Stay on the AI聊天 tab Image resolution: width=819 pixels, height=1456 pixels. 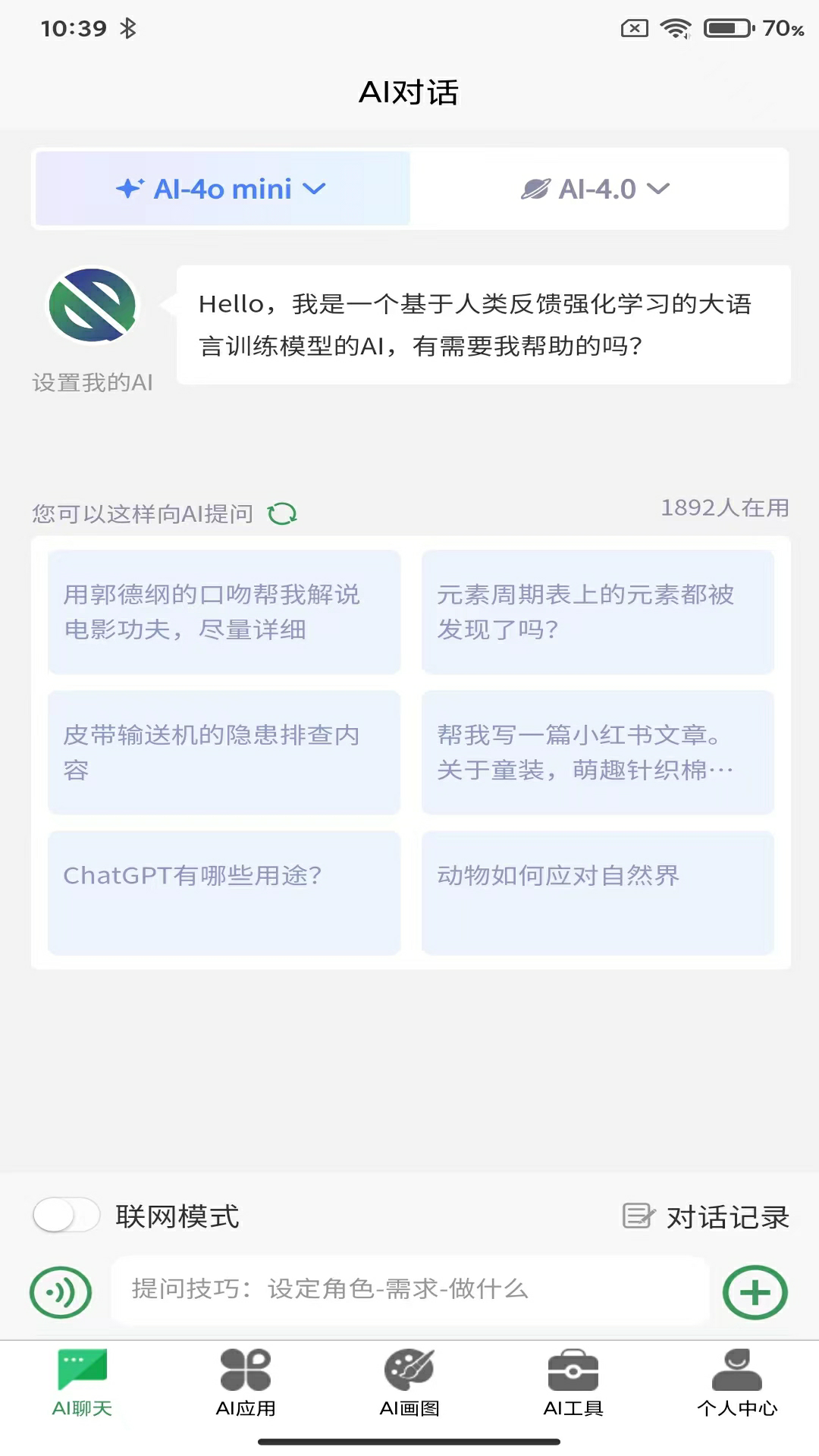[82, 1383]
